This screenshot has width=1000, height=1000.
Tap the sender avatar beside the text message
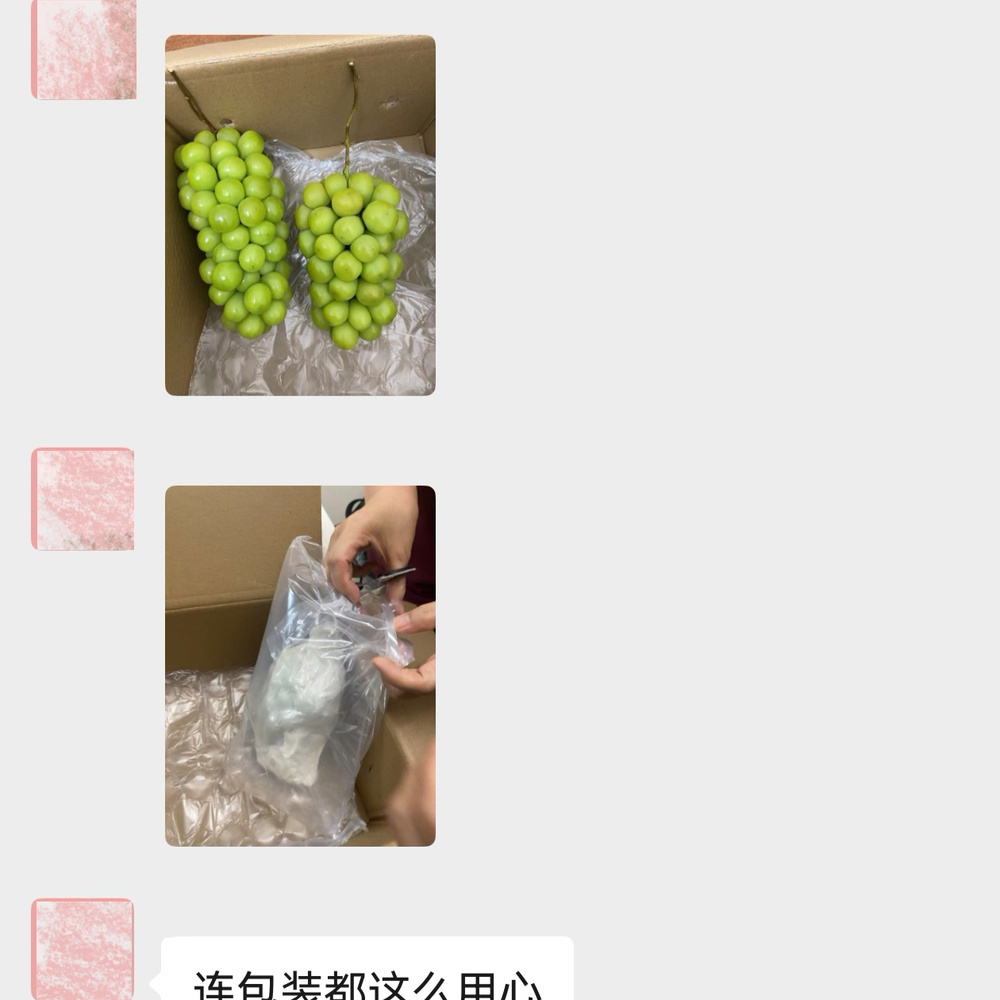(83, 948)
